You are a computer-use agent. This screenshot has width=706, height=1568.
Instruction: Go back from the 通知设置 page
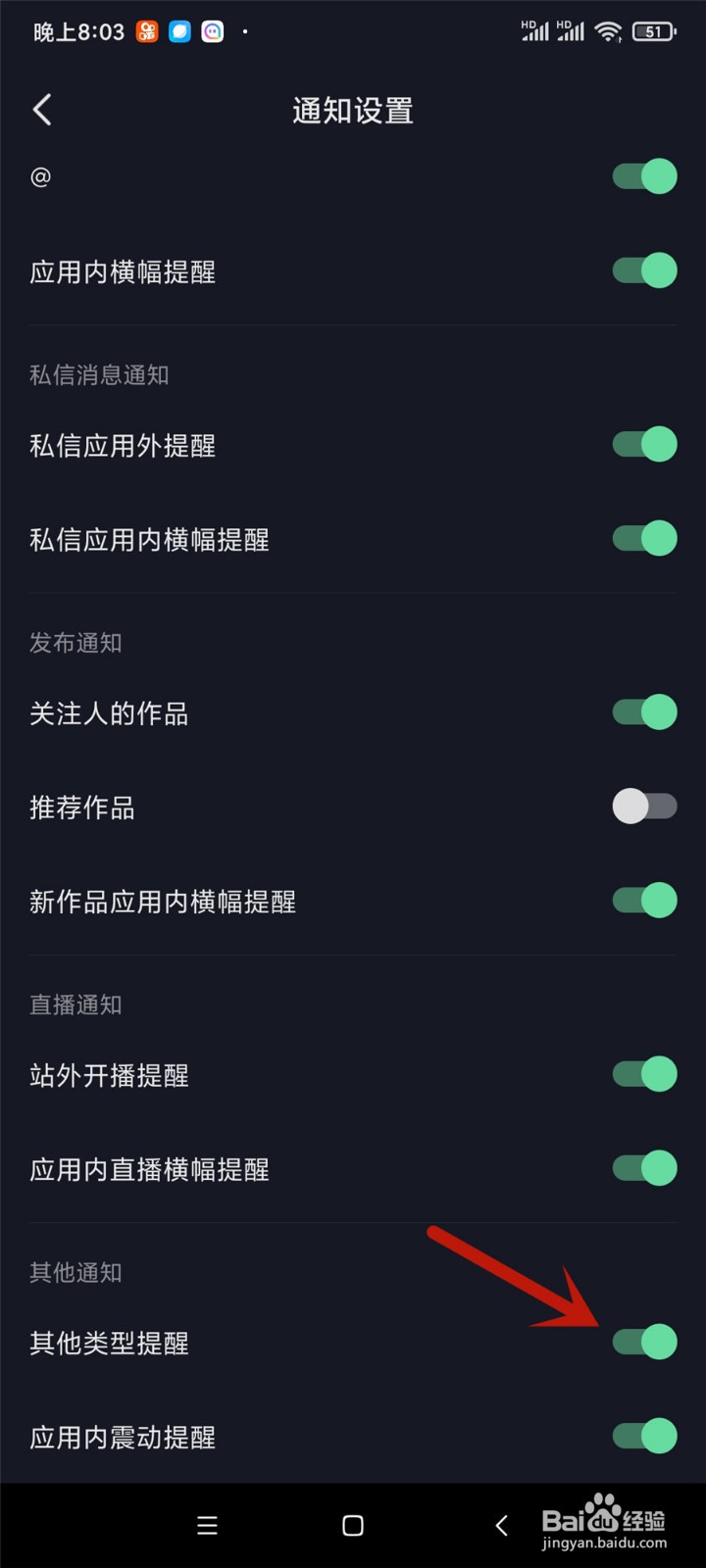coord(42,110)
